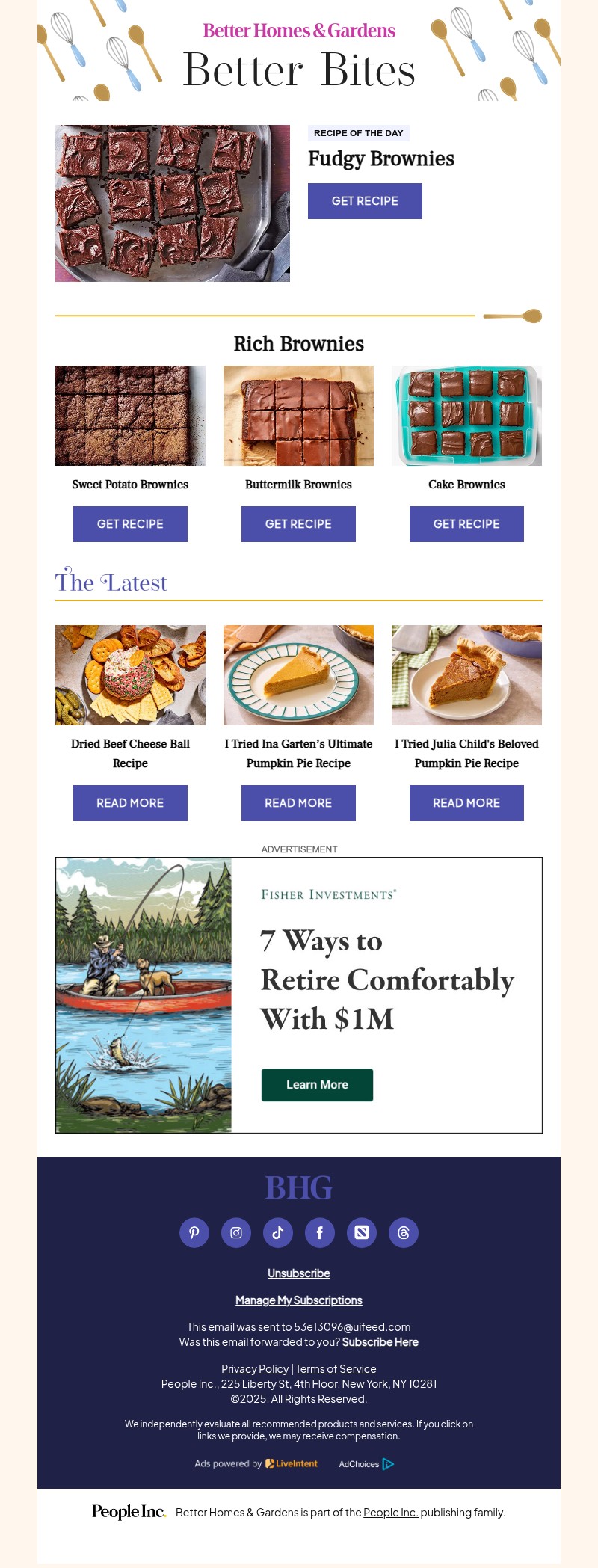Image resolution: width=598 pixels, height=1568 pixels.
Task: Click Learn More on Fisher Investments ad
Action: tap(317, 1085)
